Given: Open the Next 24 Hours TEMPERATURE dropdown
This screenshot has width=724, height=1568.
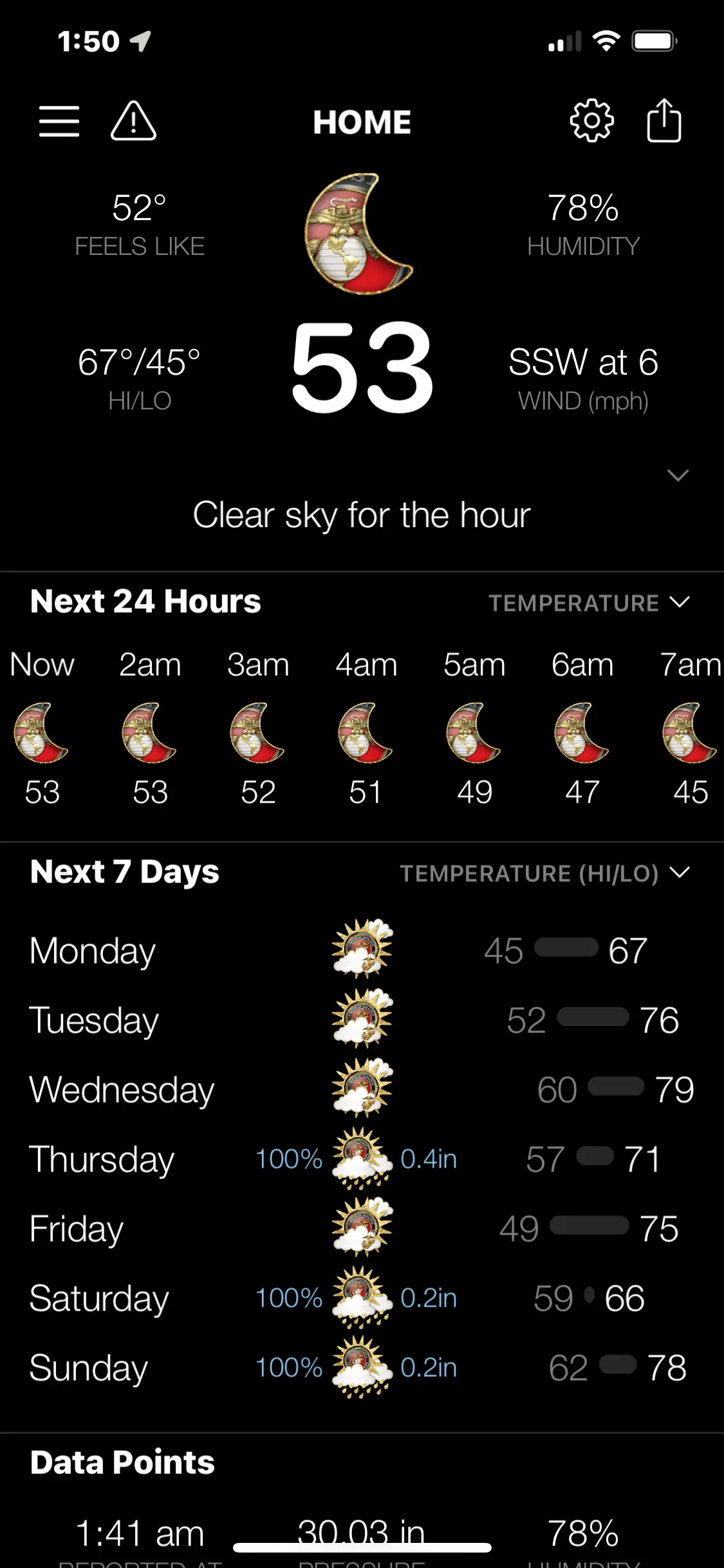Looking at the screenshot, I should (x=588, y=603).
